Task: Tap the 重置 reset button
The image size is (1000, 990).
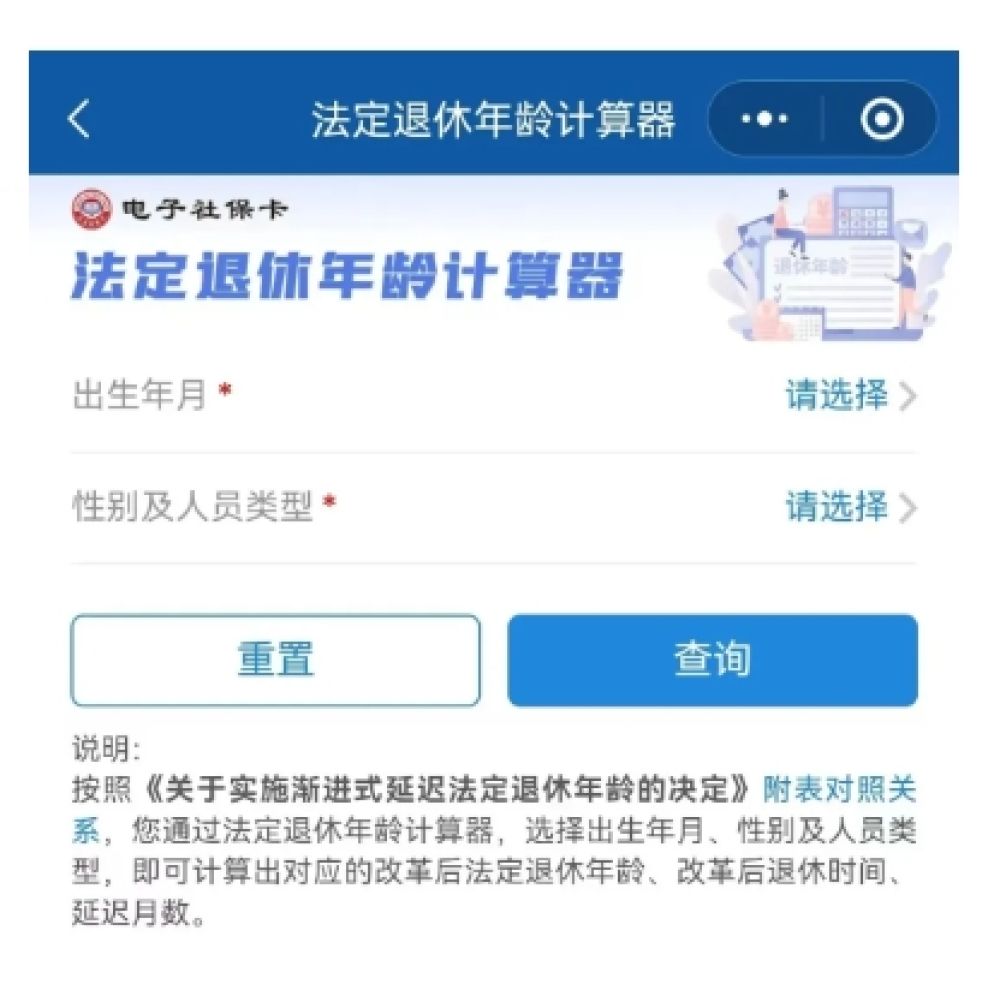Action: 275,660
